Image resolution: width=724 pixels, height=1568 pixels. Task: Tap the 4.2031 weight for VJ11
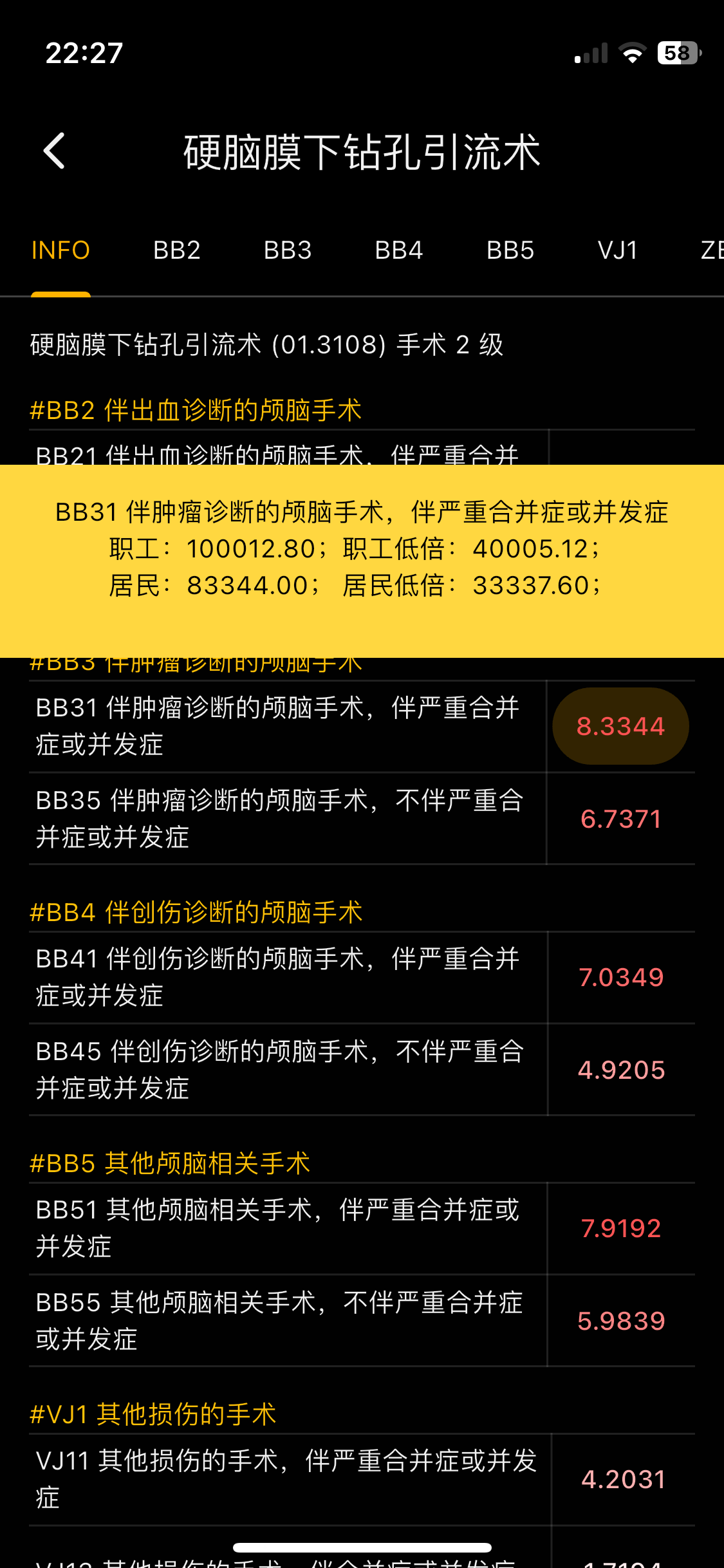tap(622, 1479)
